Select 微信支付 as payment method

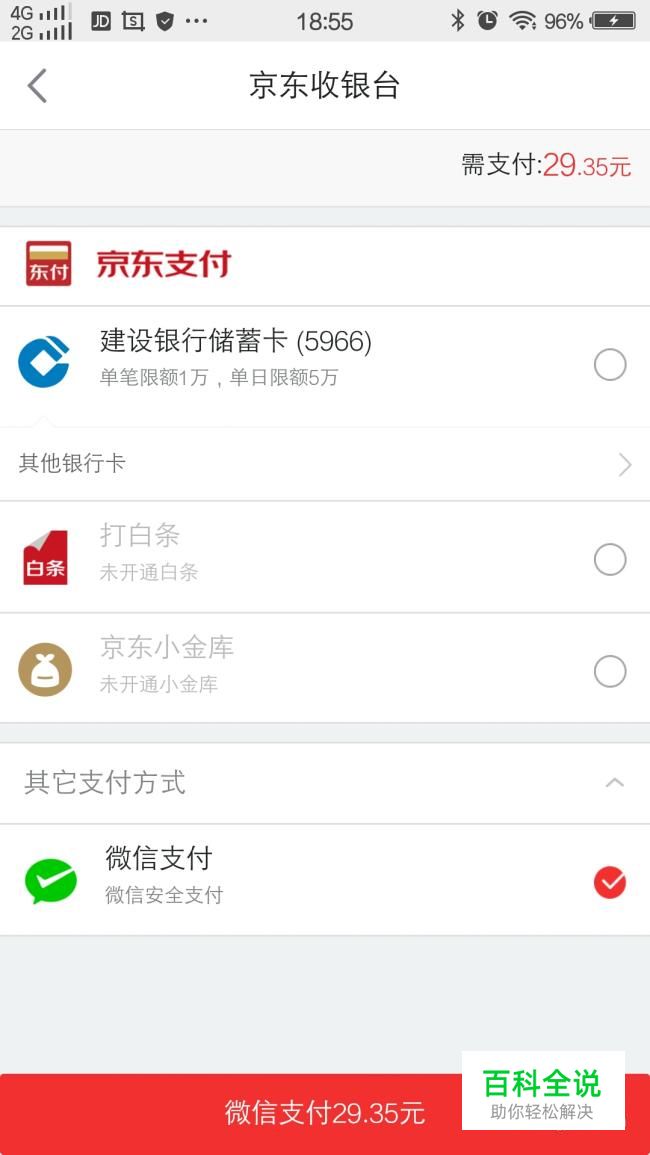coord(325,880)
